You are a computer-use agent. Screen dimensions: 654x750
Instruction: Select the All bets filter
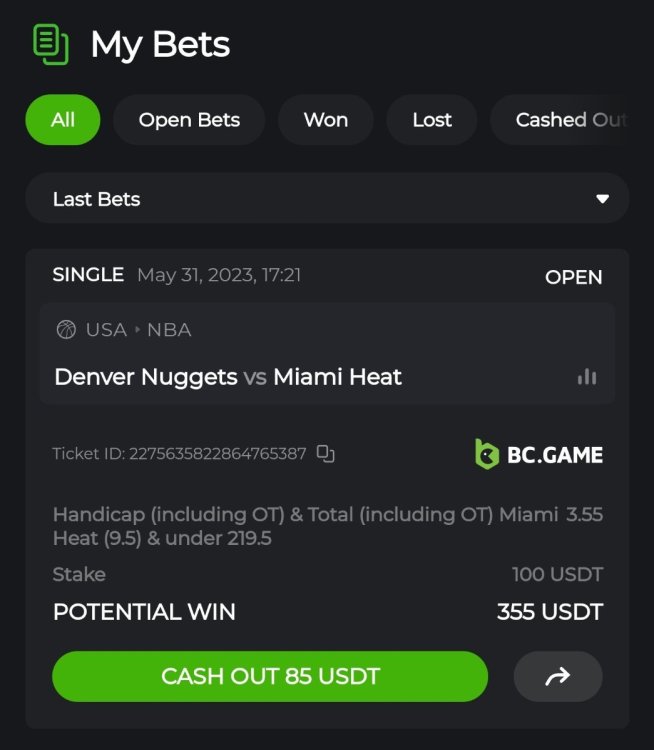[x=63, y=120]
